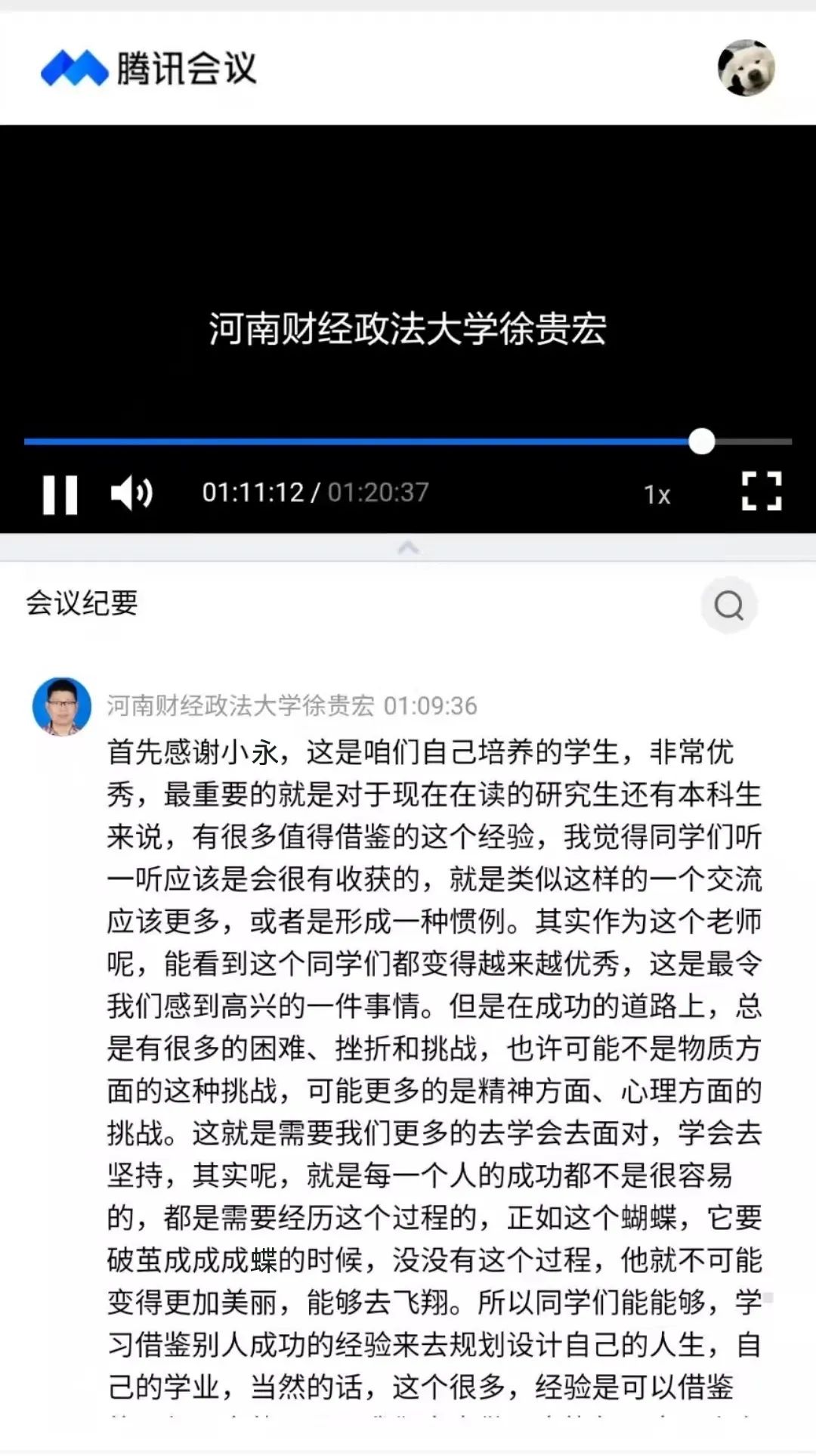The height and width of the screenshot is (1456, 816).
Task: Collapse the video panel with the up chevron
Action: (x=408, y=547)
